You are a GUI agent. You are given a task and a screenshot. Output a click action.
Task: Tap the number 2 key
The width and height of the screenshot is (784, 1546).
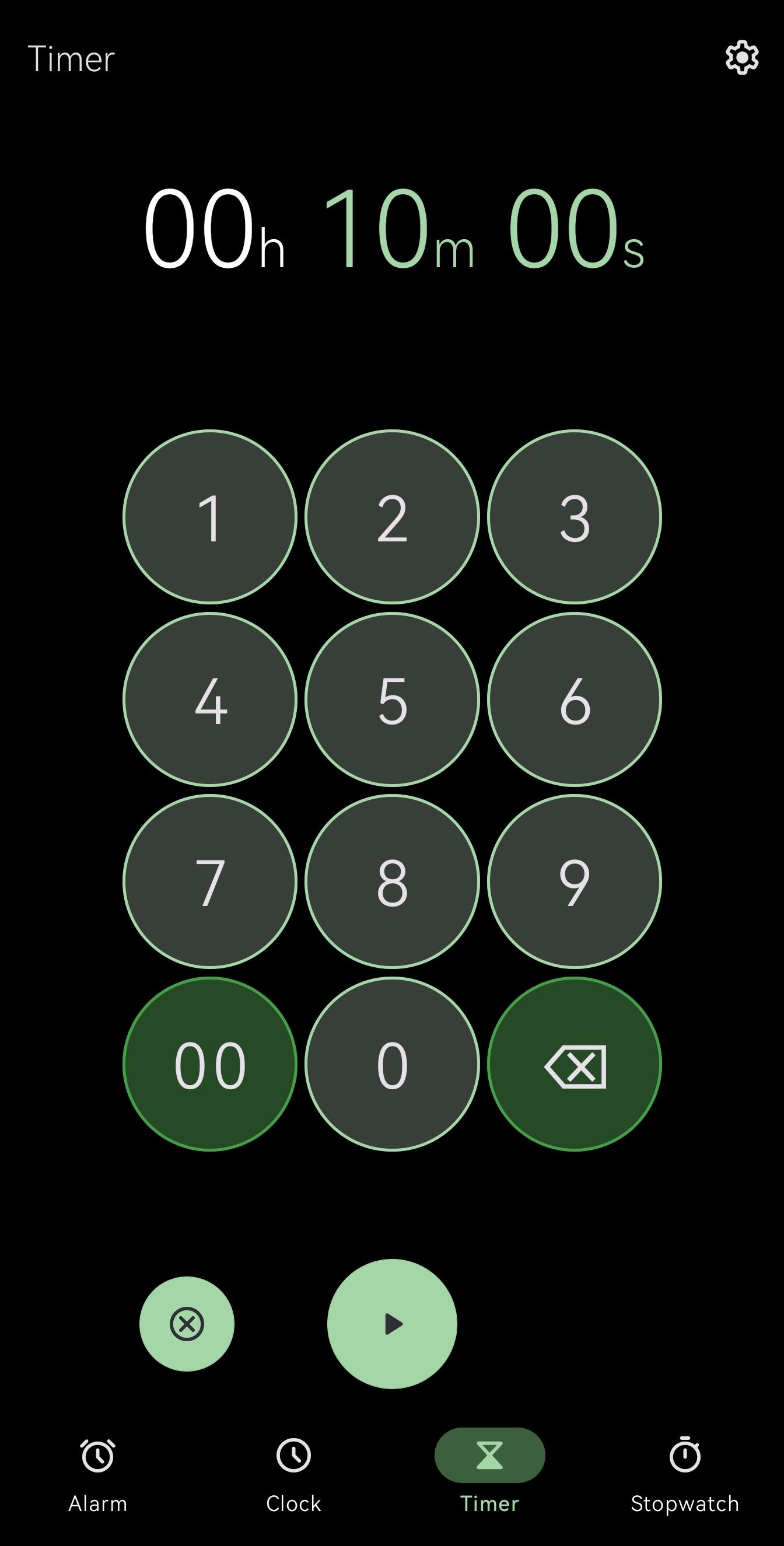392,517
